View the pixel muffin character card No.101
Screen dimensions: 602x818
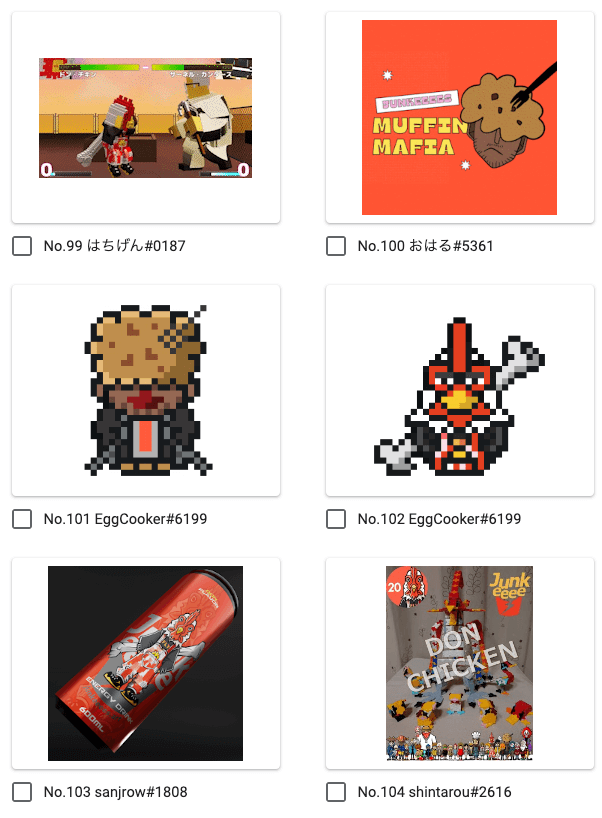(145, 390)
